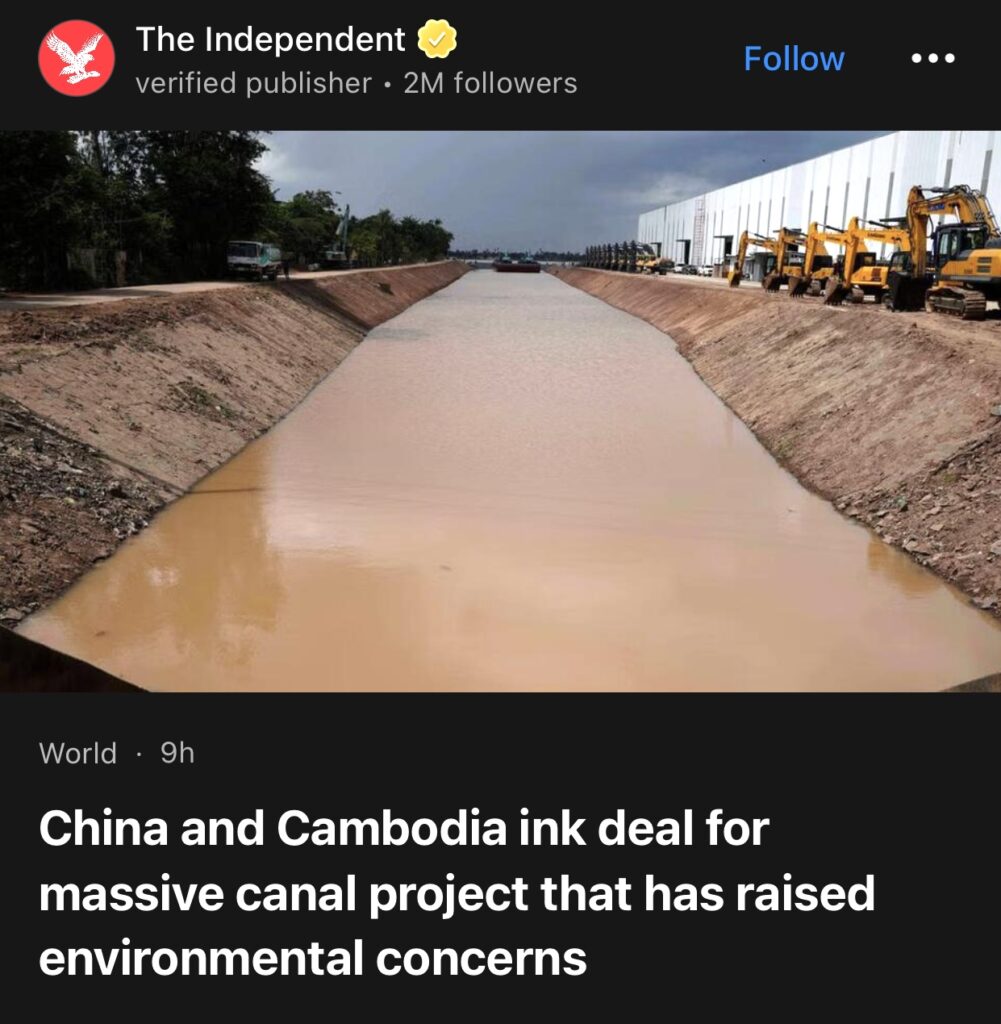Follow The Independent publisher
Screen dimensions: 1001x1024
[x=793, y=59]
